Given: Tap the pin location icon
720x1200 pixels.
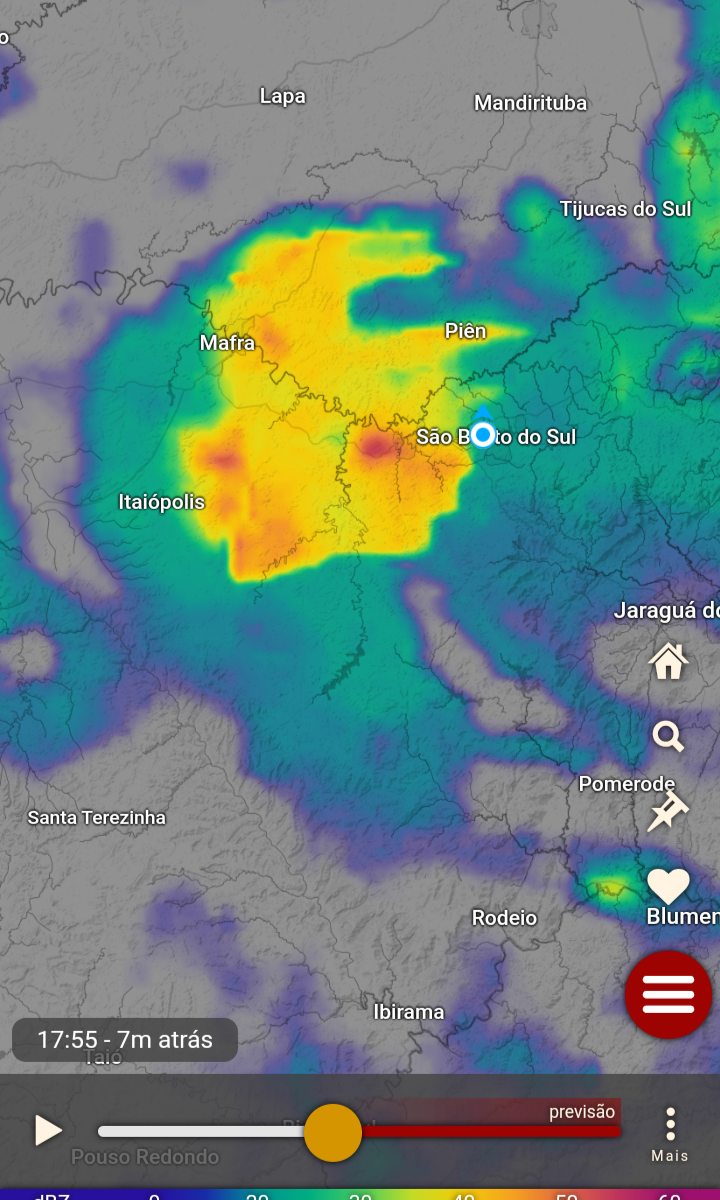Looking at the screenshot, I should click(x=668, y=811).
